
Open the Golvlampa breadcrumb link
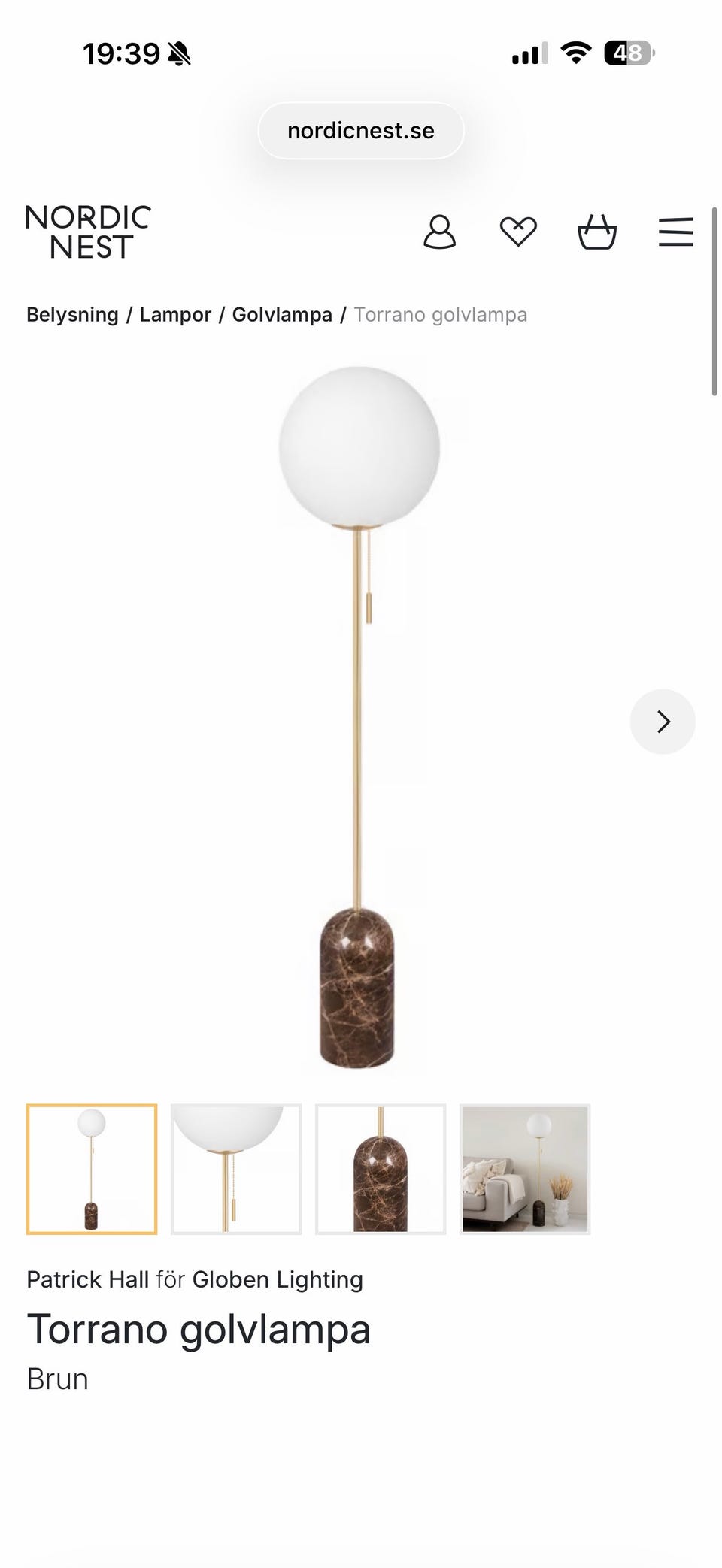click(x=282, y=314)
